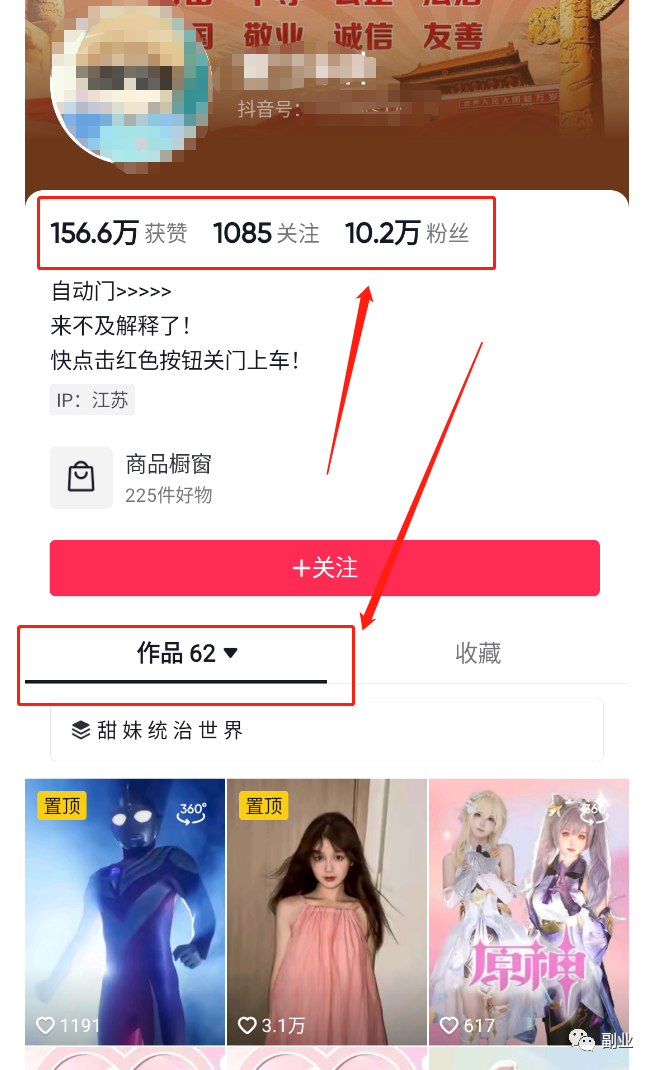Play the pinned video with 3.1万 likes

click(327, 912)
